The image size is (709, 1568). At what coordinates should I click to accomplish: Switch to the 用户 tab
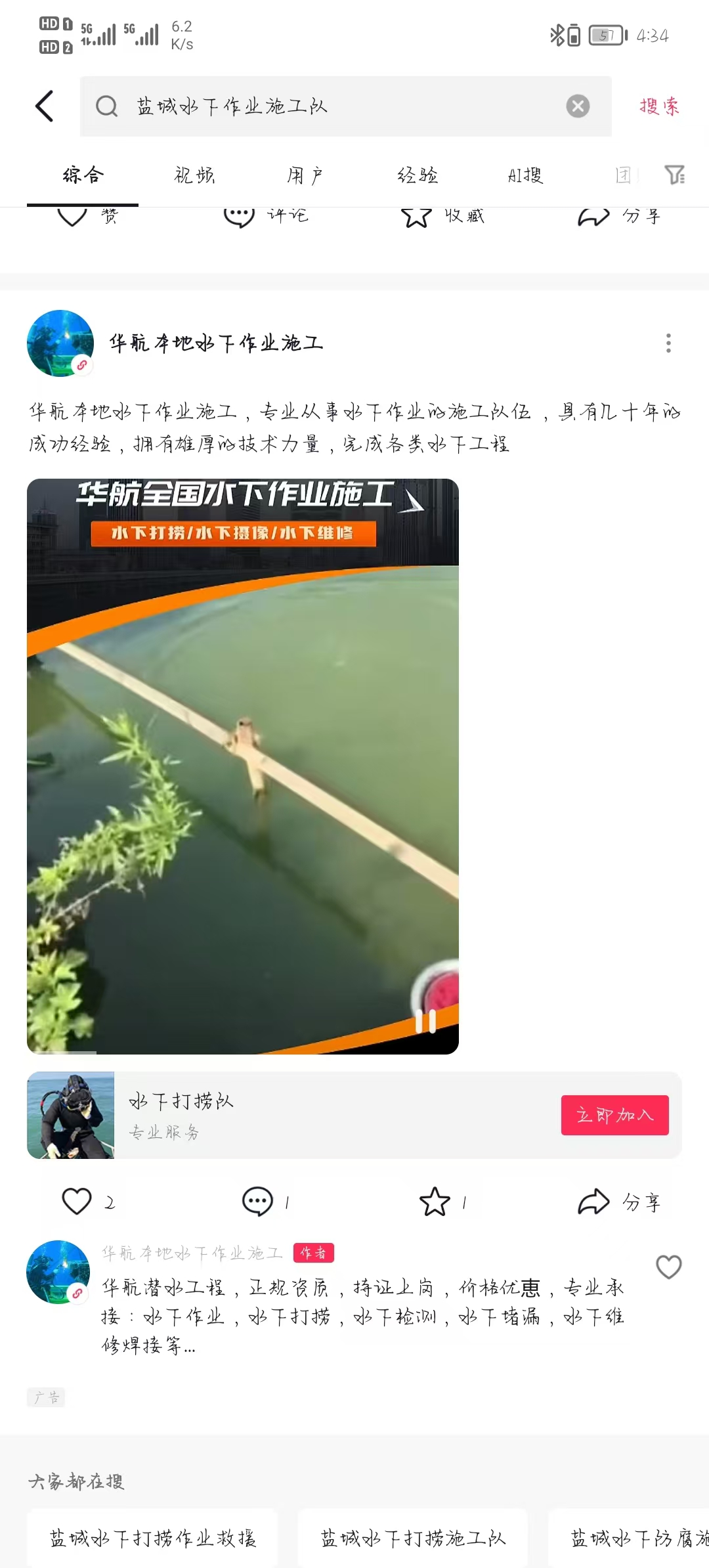(305, 175)
